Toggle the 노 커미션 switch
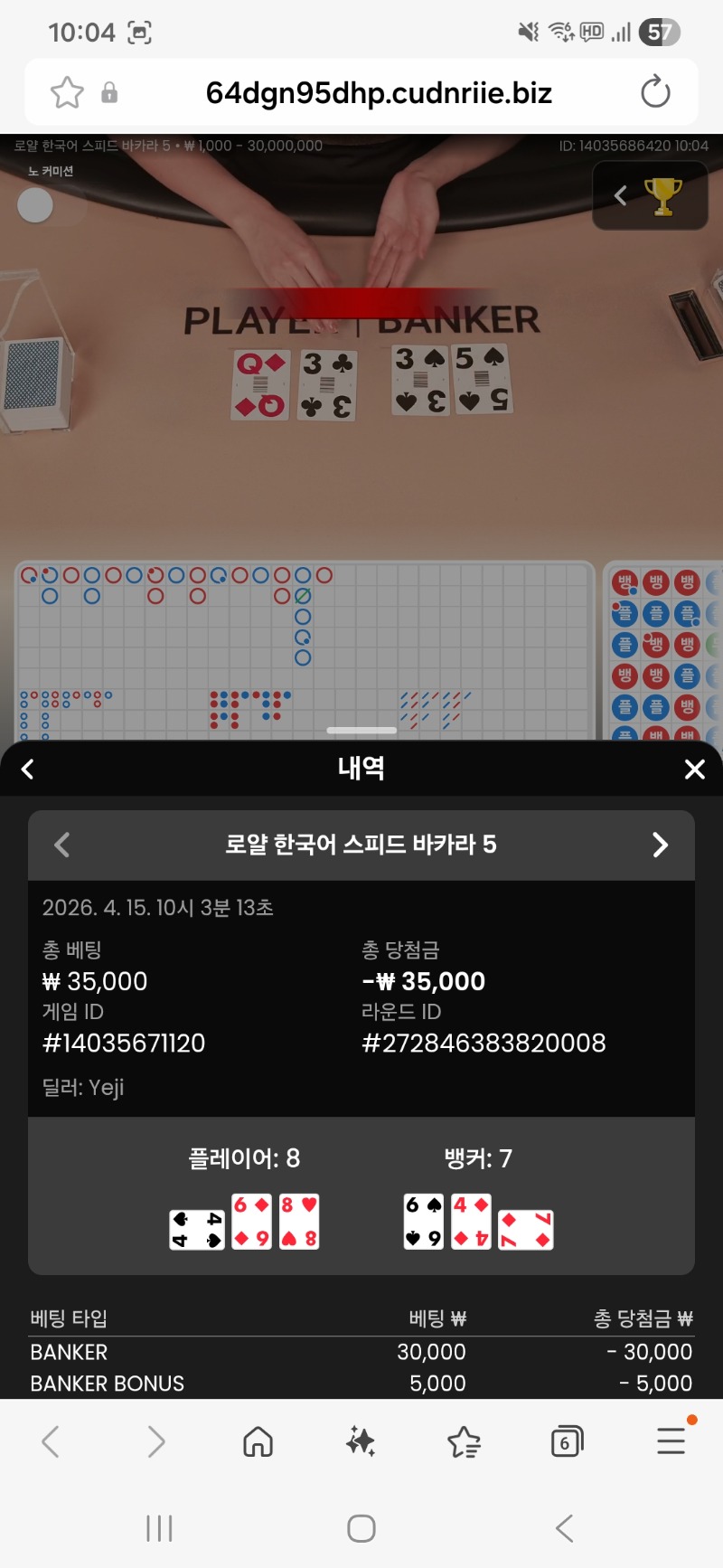723x1568 pixels. pyautogui.click(x=38, y=205)
